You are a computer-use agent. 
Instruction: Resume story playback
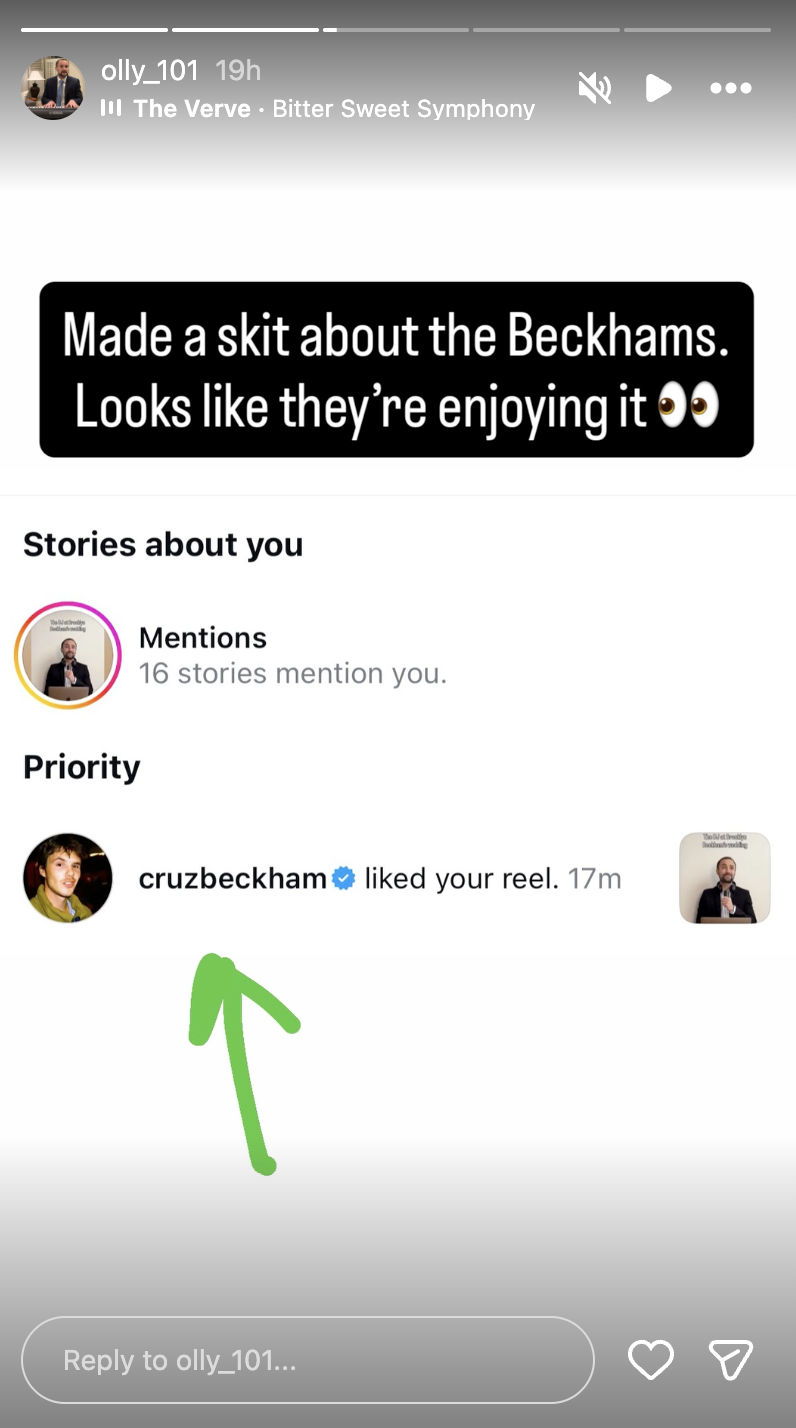point(658,89)
